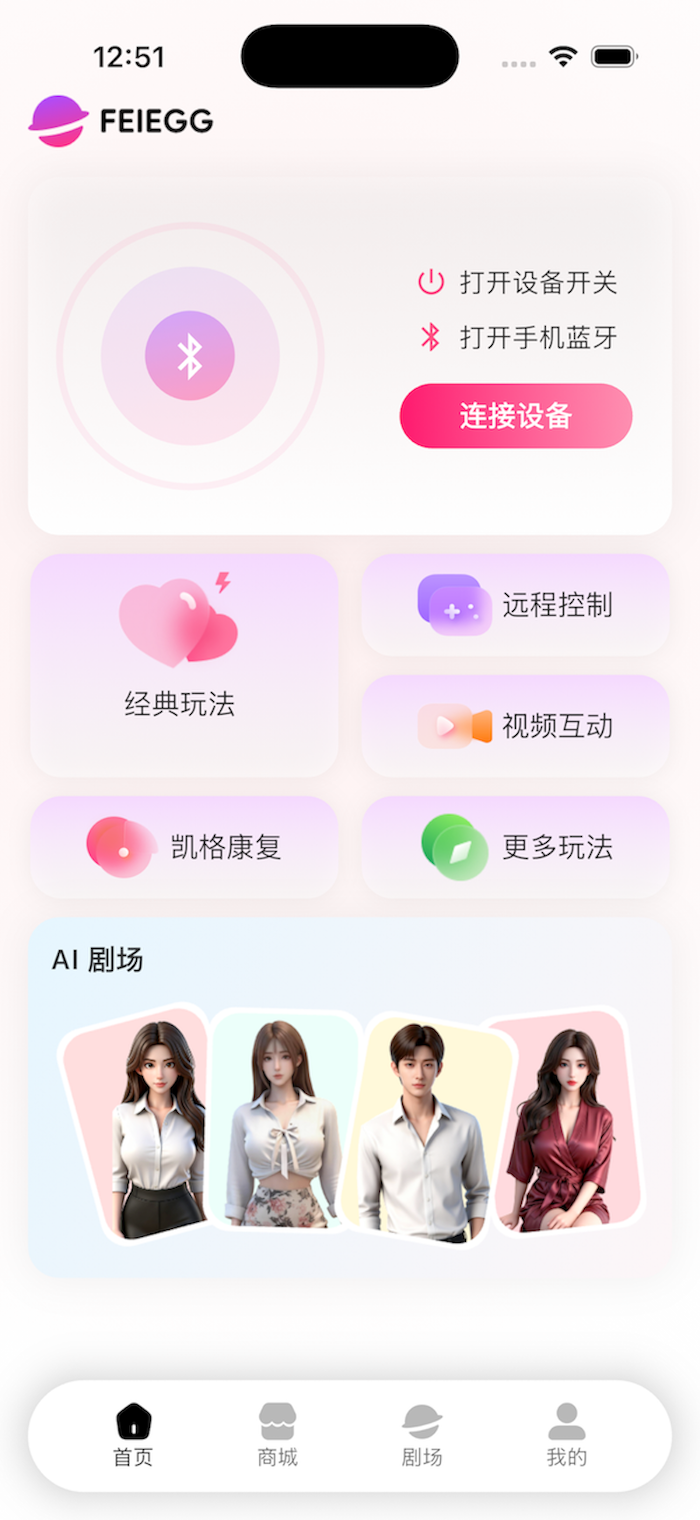Switch to the 剧场 tab
Viewport: 700px width, 1520px height.
pyautogui.click(x=422, y=1435)
